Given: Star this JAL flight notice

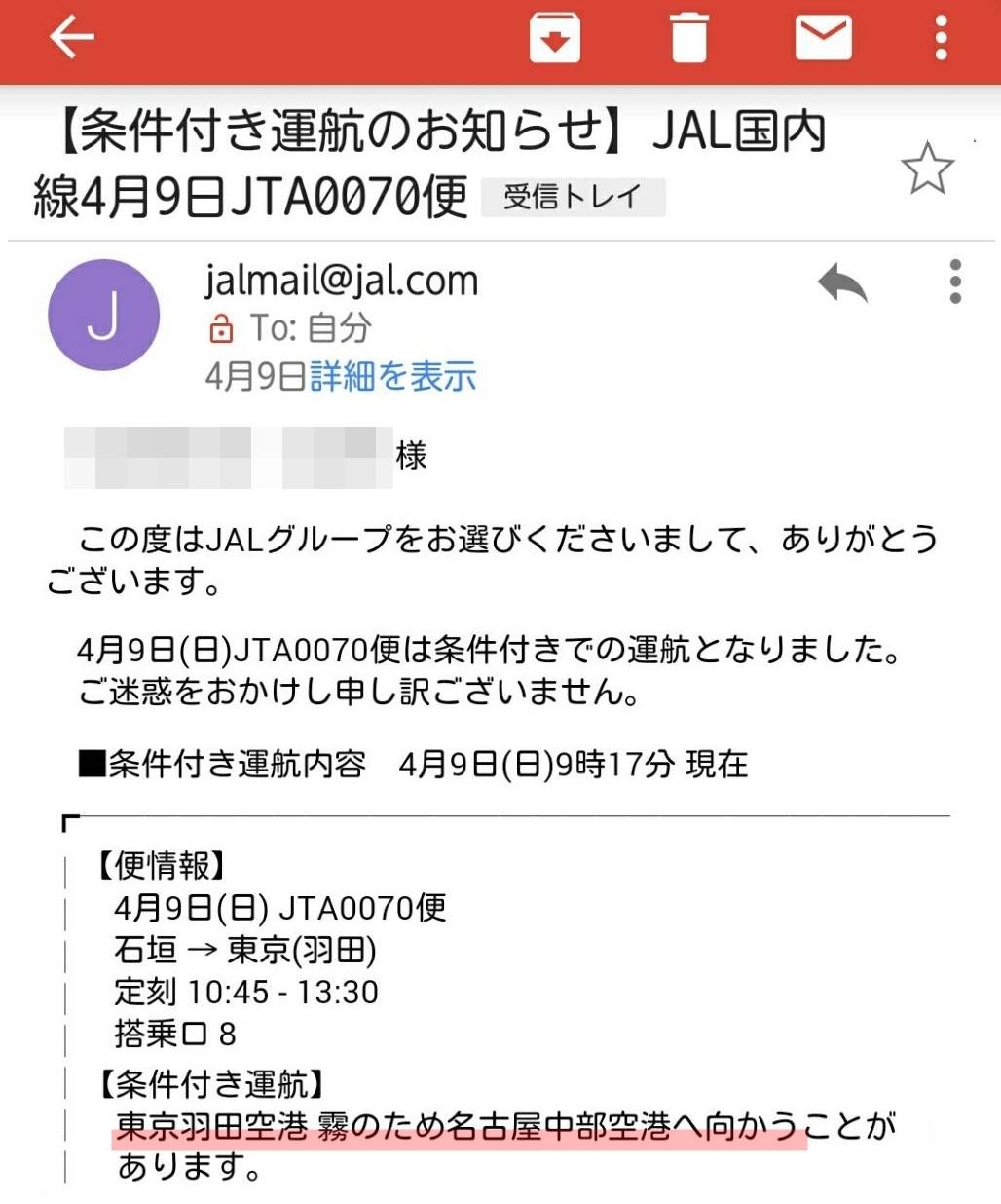Looking at the screenshot, I should [926, 169].
